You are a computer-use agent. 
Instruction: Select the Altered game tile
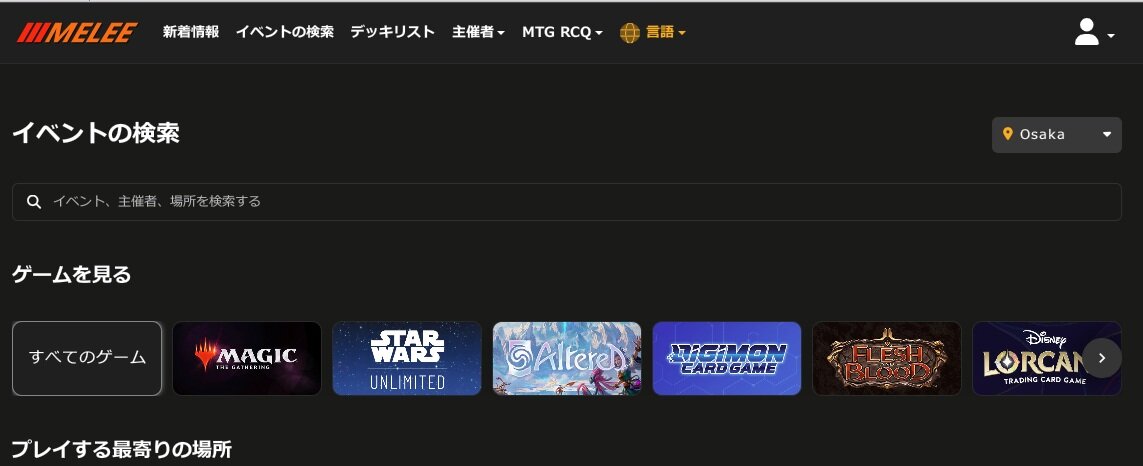[x=567, y=358]
